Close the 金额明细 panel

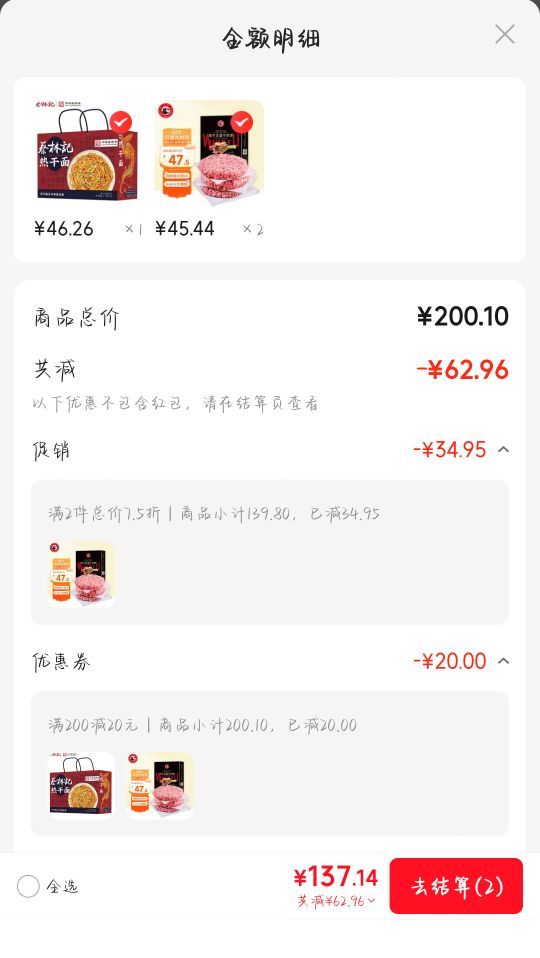point(505,34)
